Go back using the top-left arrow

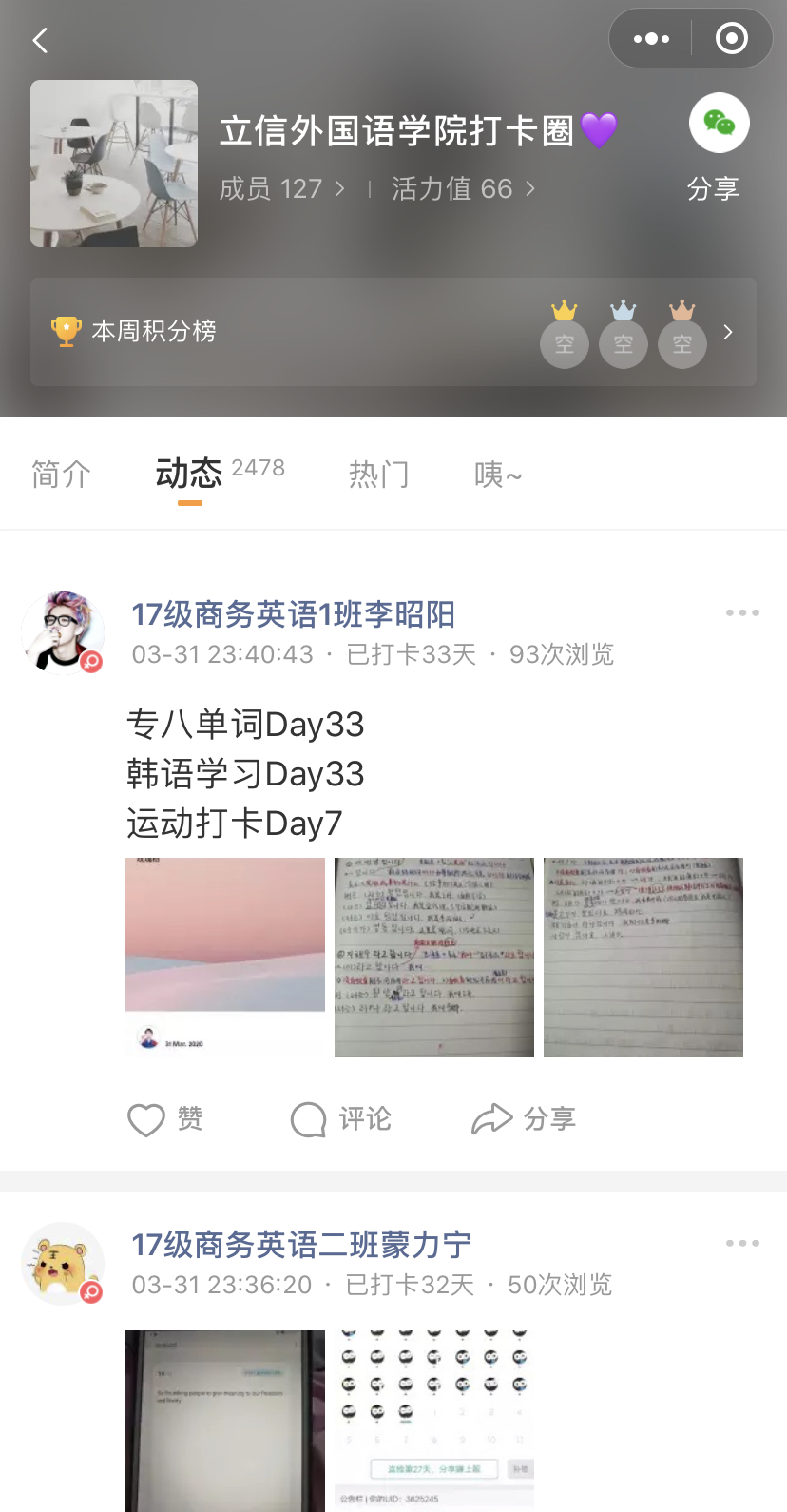tap(40, 41)
